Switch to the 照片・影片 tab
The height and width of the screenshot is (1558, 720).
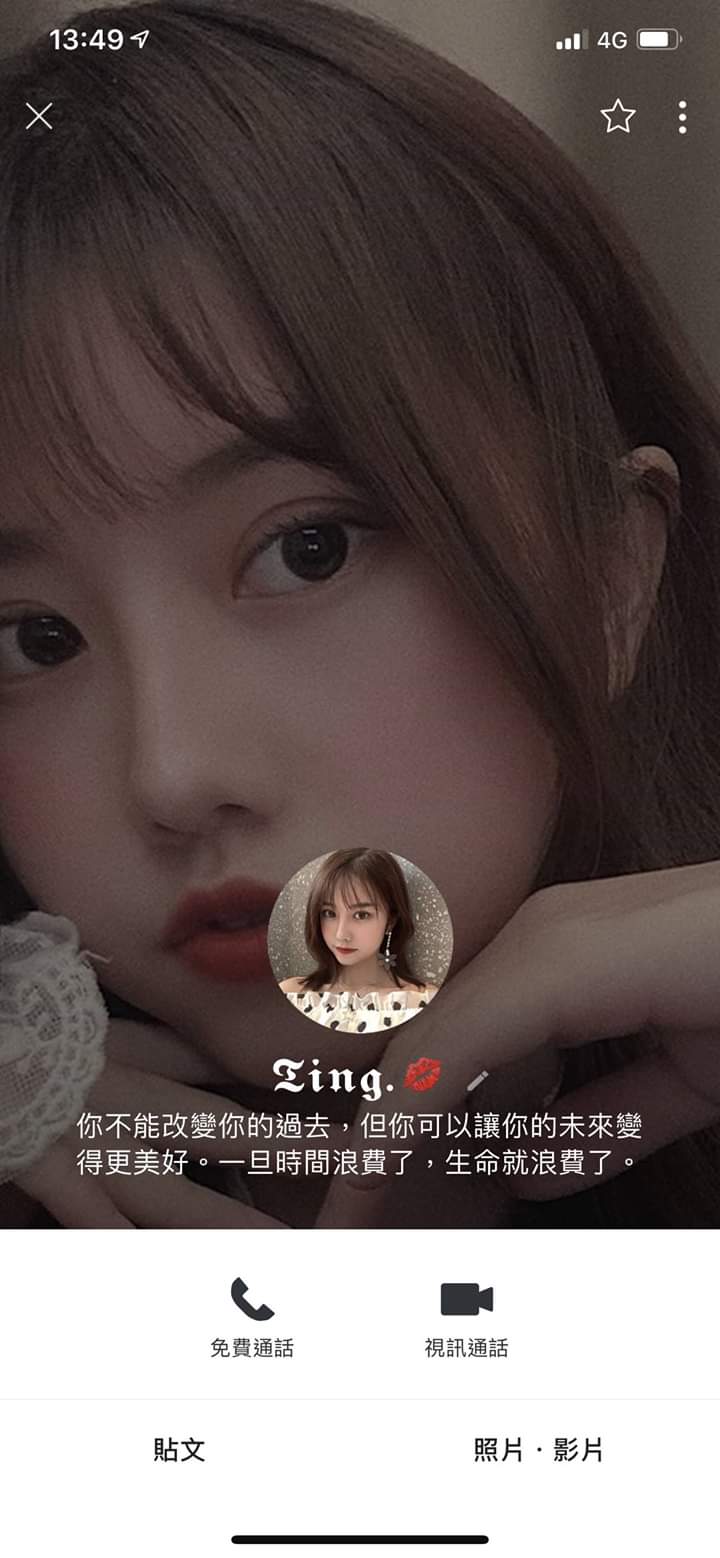coord(538,1450)
